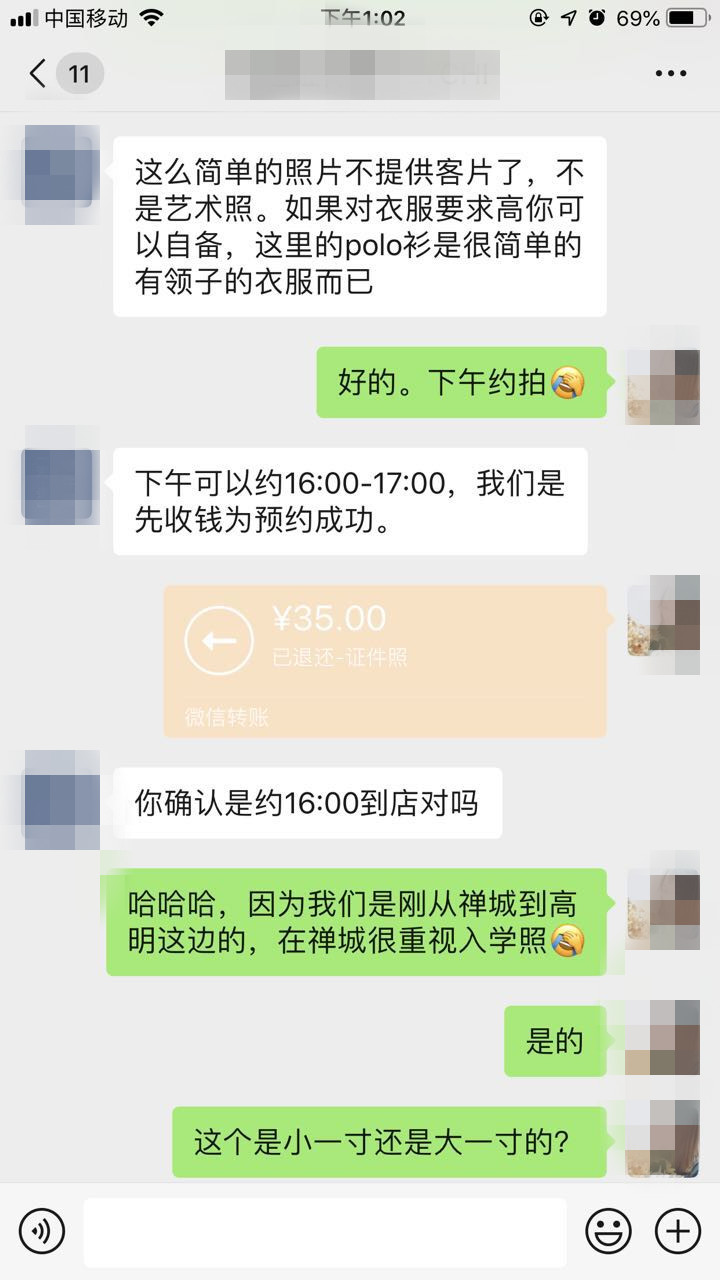Open the emoji sticker panel
720x1280 pixels.
(x=608, y=1230)
